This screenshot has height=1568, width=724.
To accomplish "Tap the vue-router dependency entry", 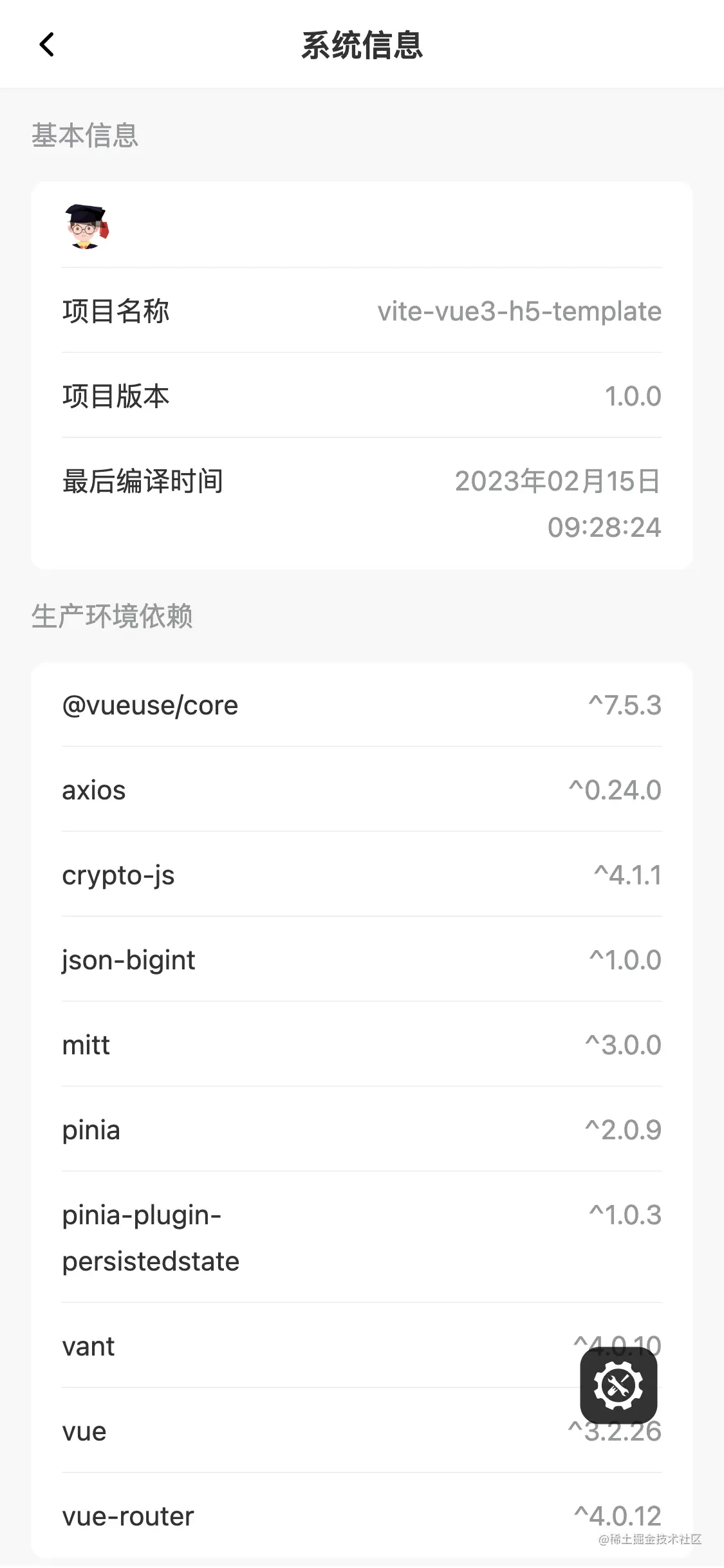I will coord(360,1515).
